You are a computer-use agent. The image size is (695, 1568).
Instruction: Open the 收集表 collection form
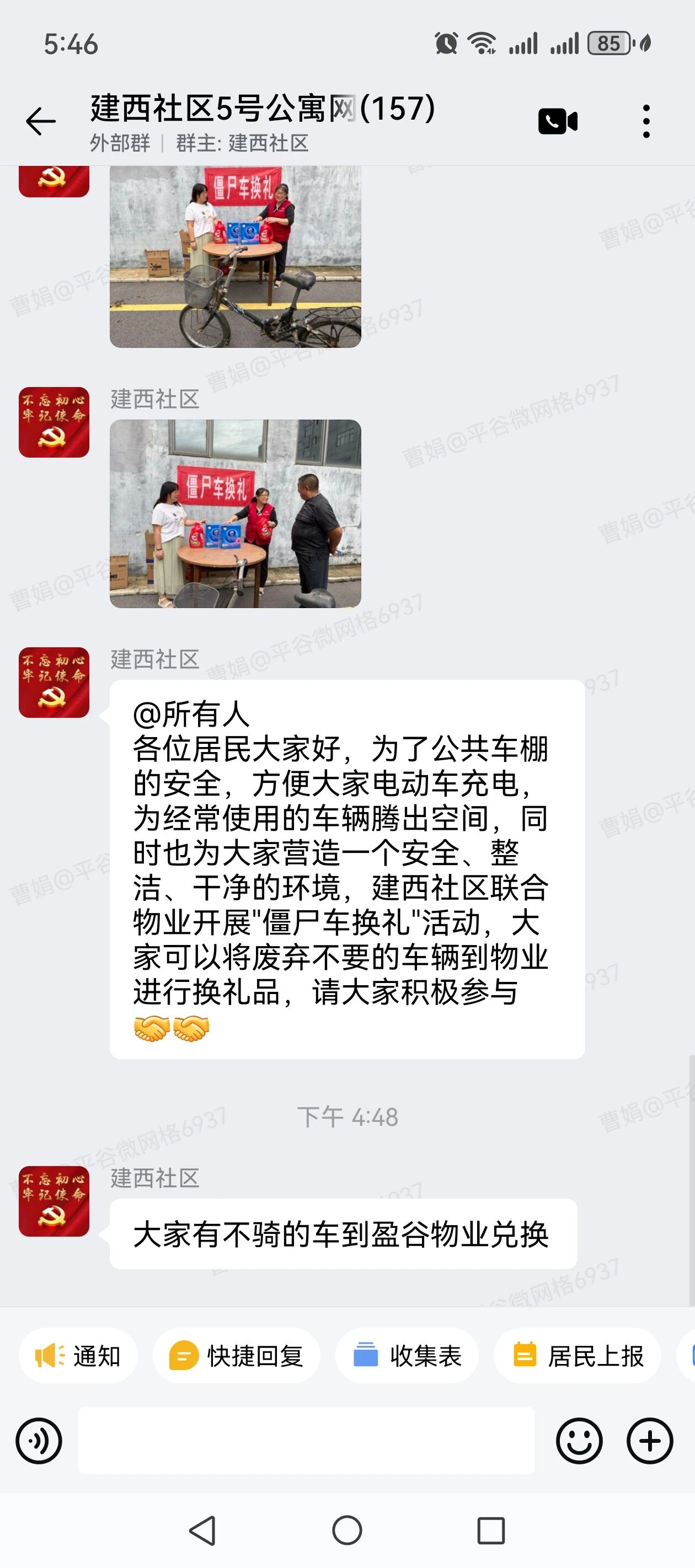coord(407,1356)
